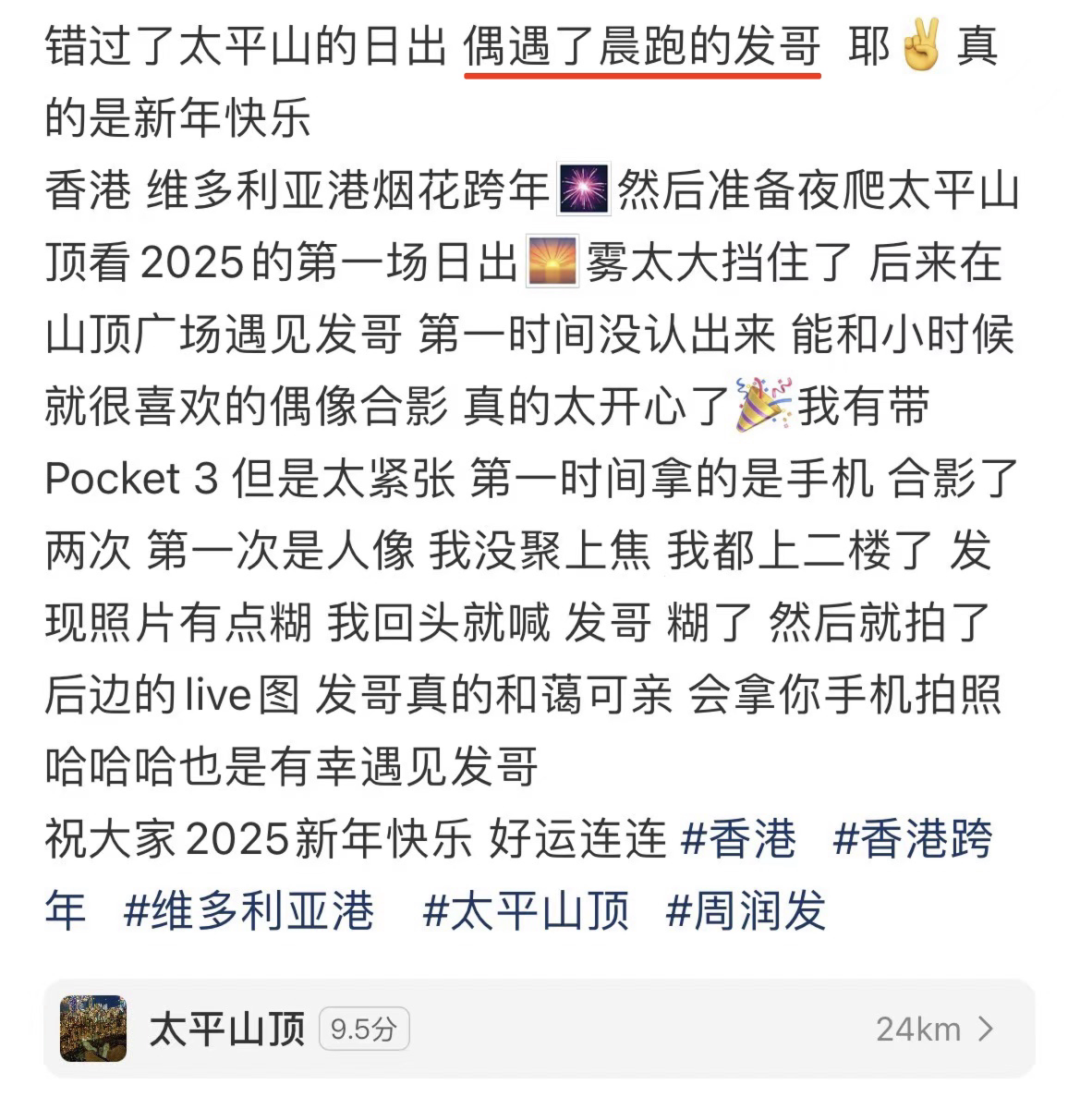Image resolution: width=1080 pixels, height=1109 pixels.
Task: Open the #周润发 hashtag
Action: coord(746,911)
